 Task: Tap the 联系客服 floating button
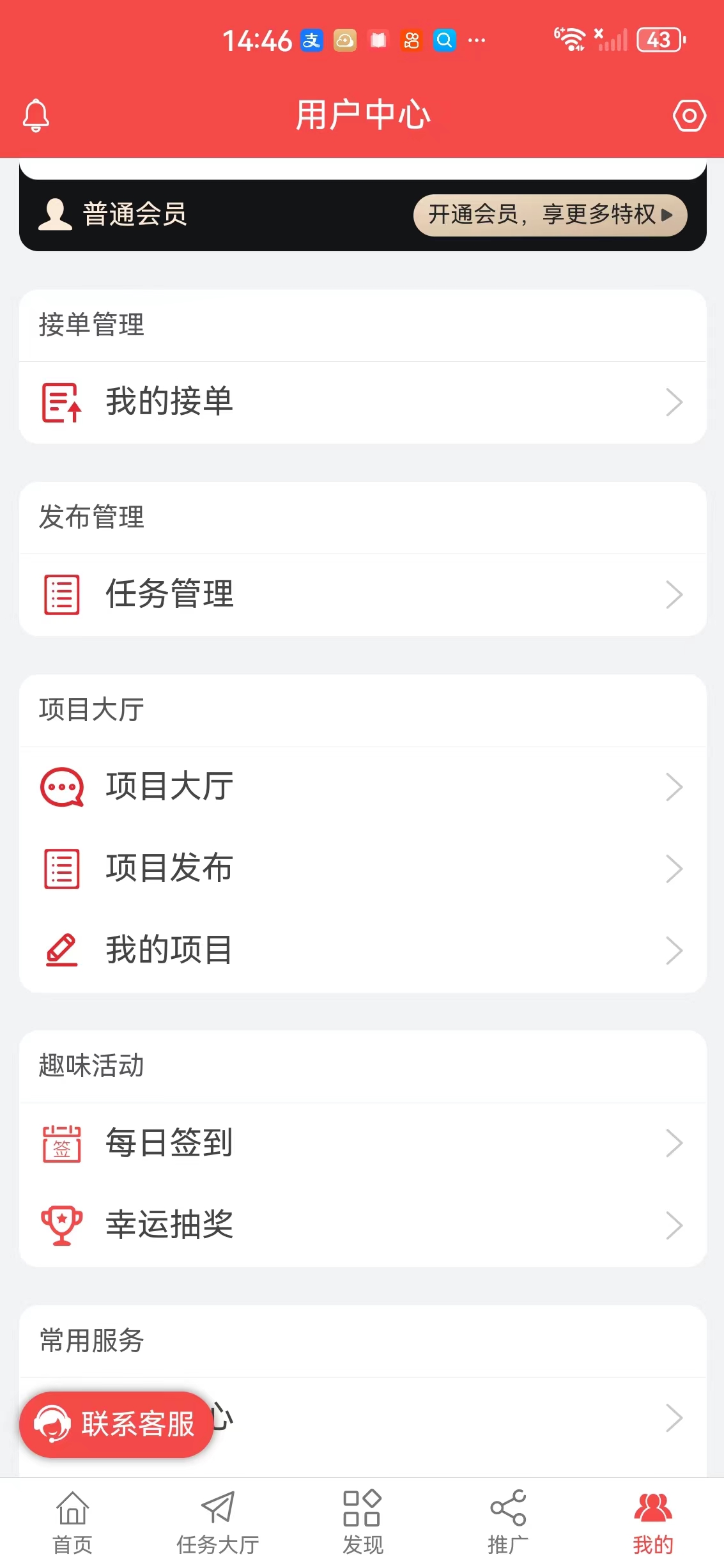tap(116, 1425)
